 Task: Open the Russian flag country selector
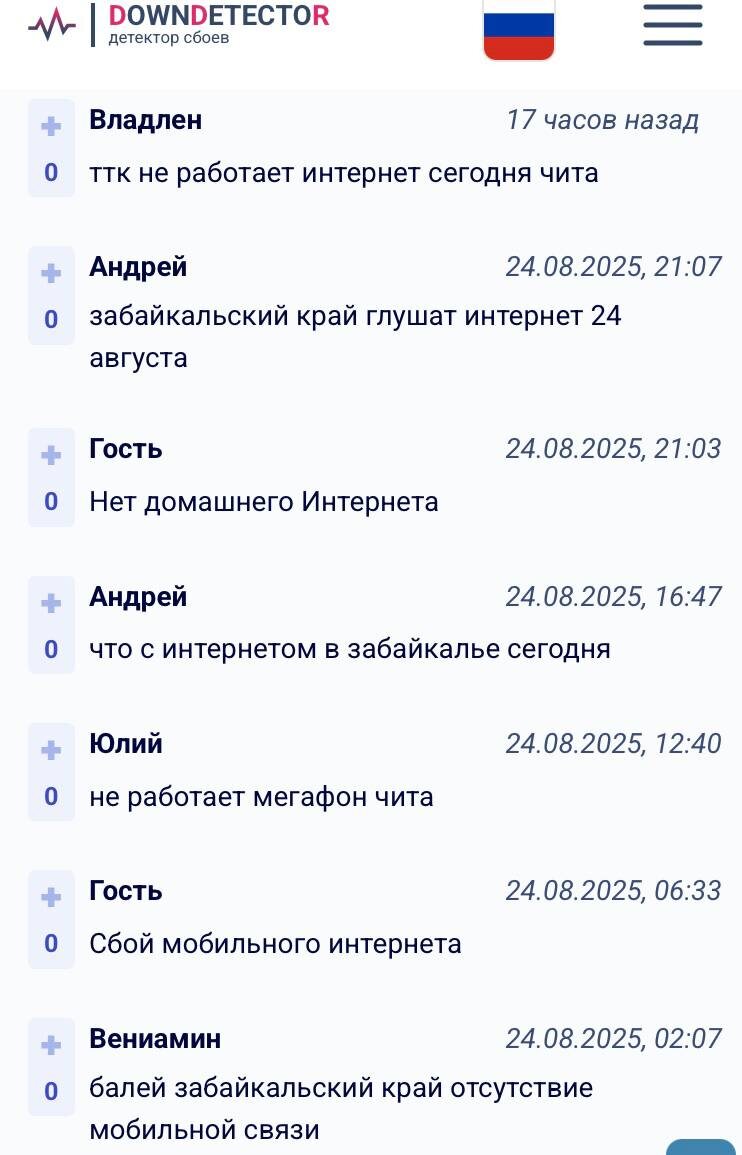coord(519,29)
